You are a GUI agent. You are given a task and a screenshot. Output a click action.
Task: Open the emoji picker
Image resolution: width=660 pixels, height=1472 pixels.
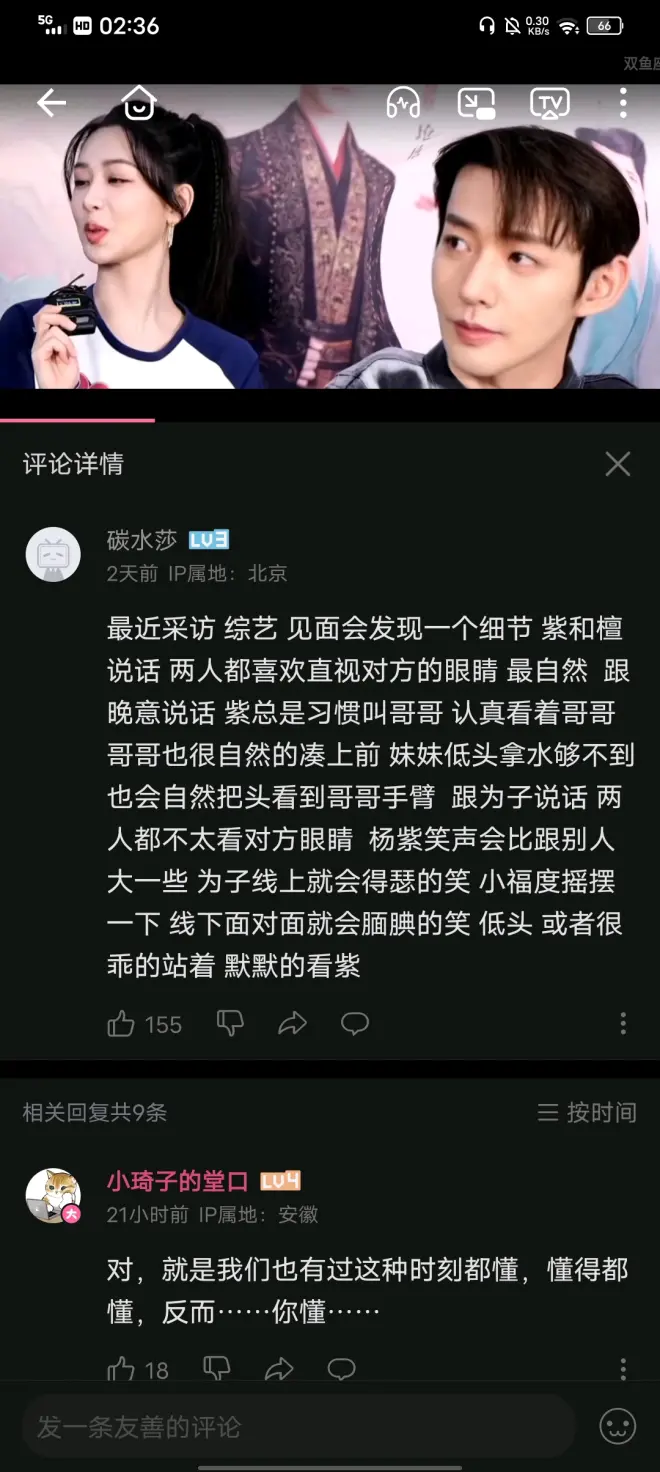click(618, 1426)
